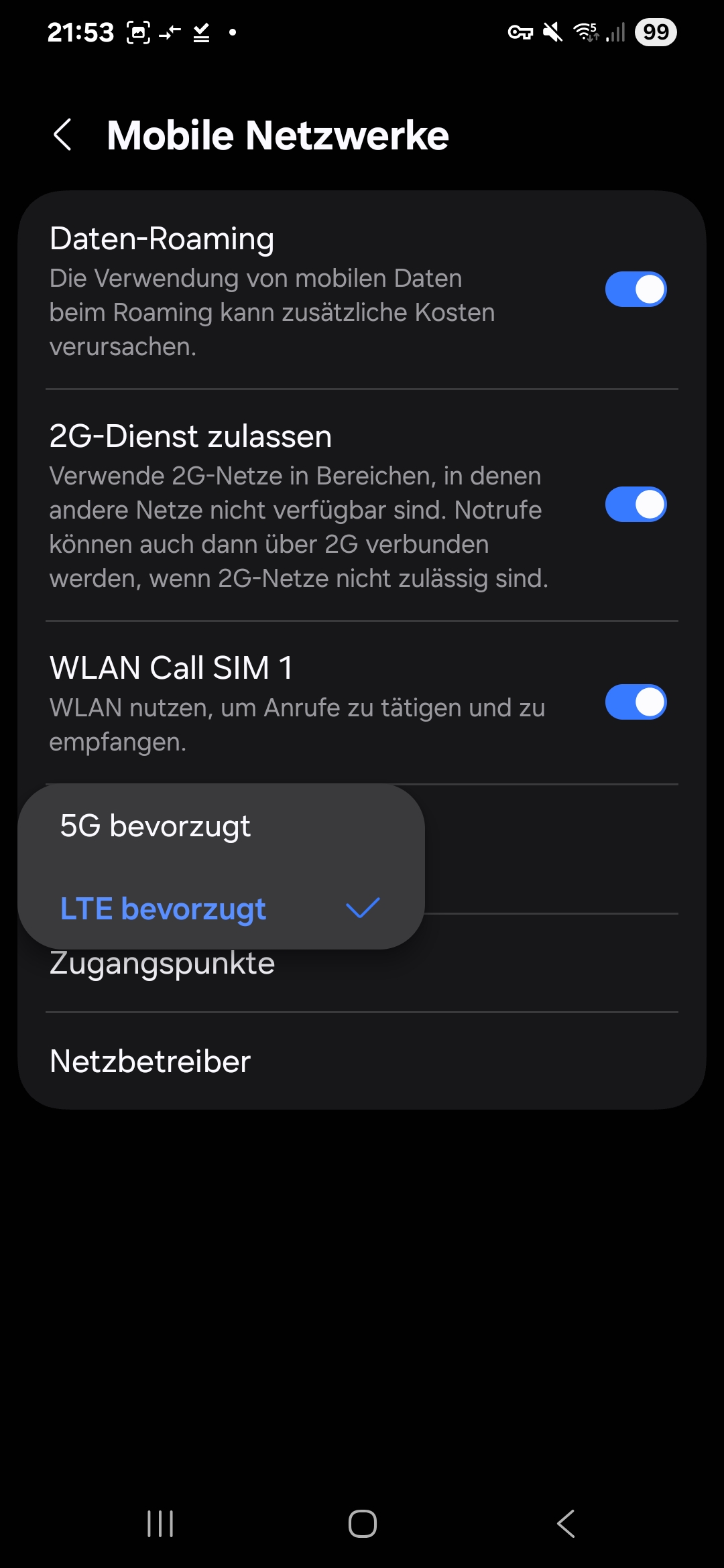The height and width of the screenshot is (1568, 724).
Task: Open Netzbetreiber settings
Action: pos(150,1061)
